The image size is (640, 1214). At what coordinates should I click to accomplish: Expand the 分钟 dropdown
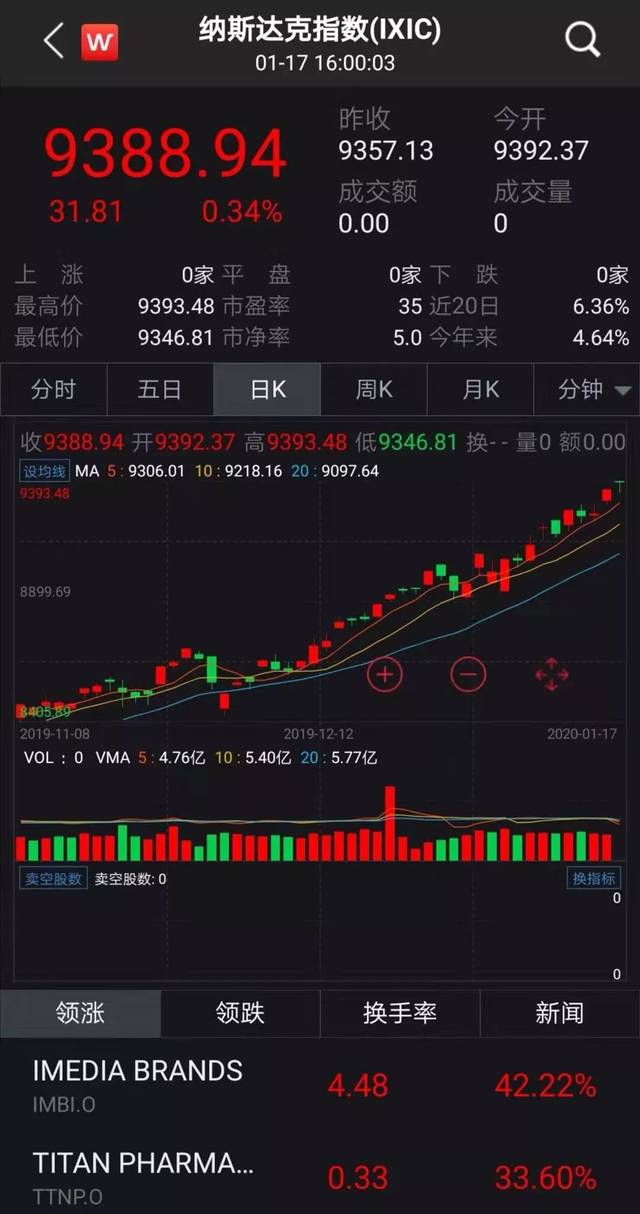(587, 389)
